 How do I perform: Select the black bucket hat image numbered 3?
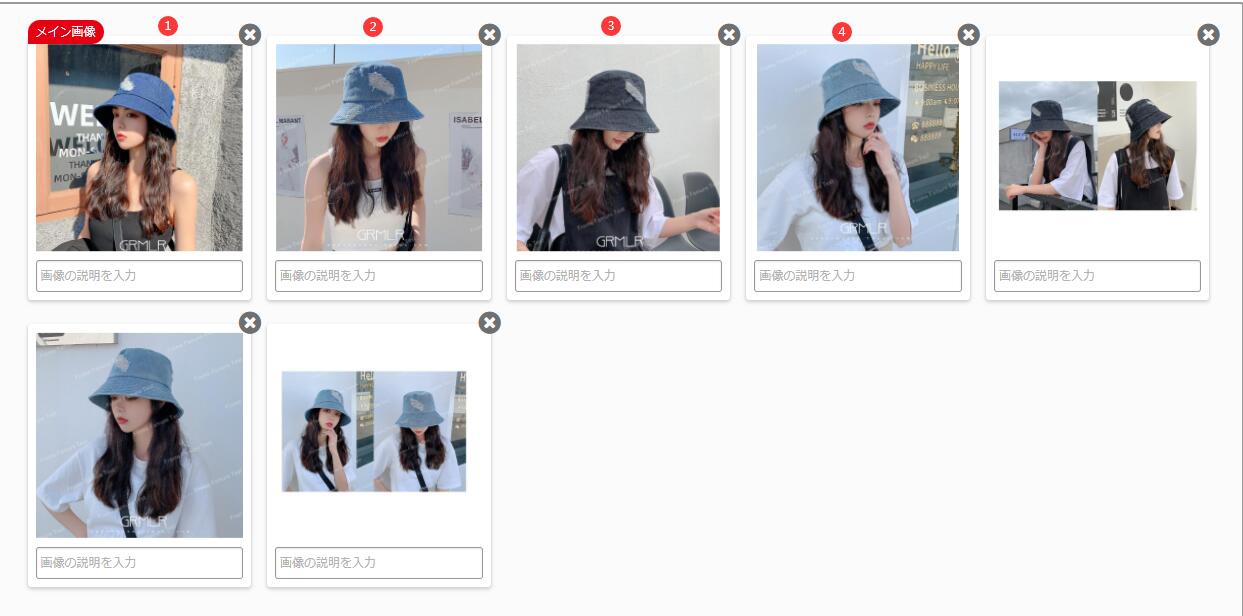618,147
